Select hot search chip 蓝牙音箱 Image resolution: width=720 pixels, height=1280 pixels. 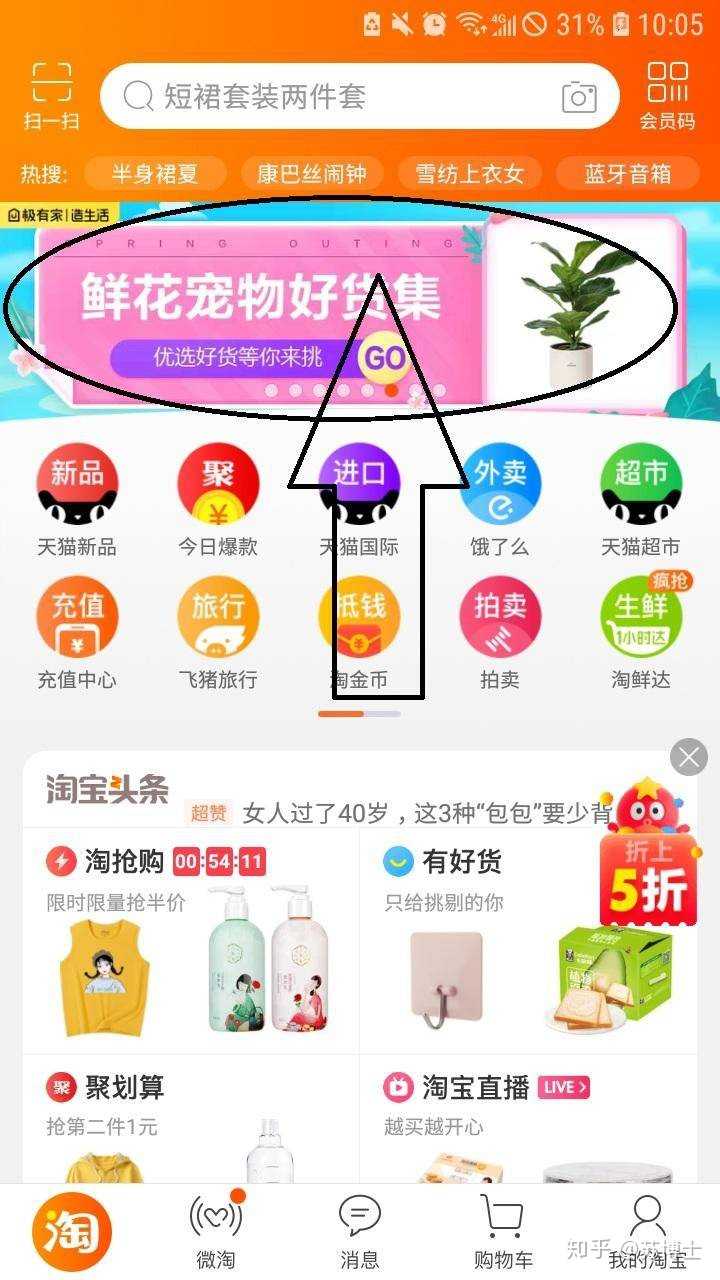click(627, 174)
